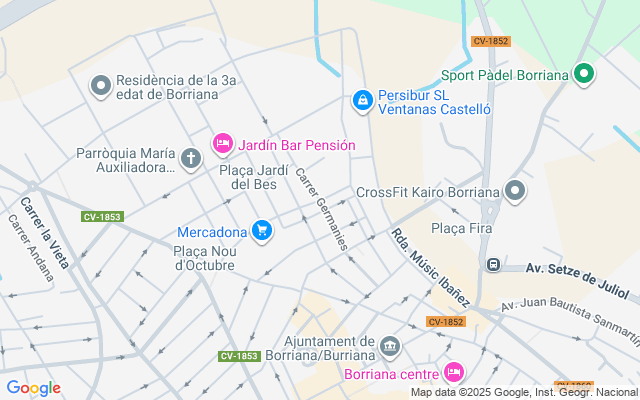Image resolution: width=640 pixels, height=400 pixels.
Task: Tap the Sport Pàdel Borriana marker
Action: click(584, 74)
